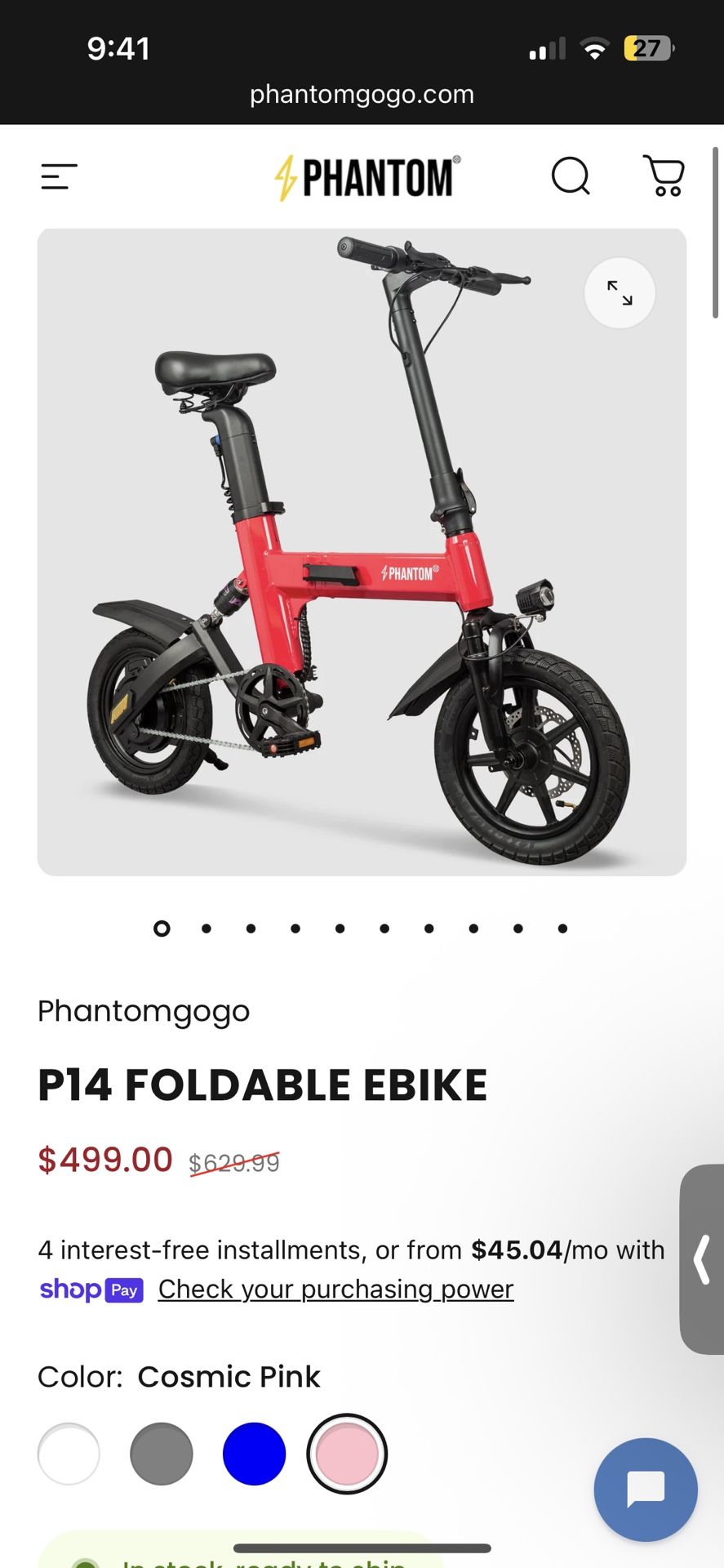Select the white color swatch

(69, 1454)
